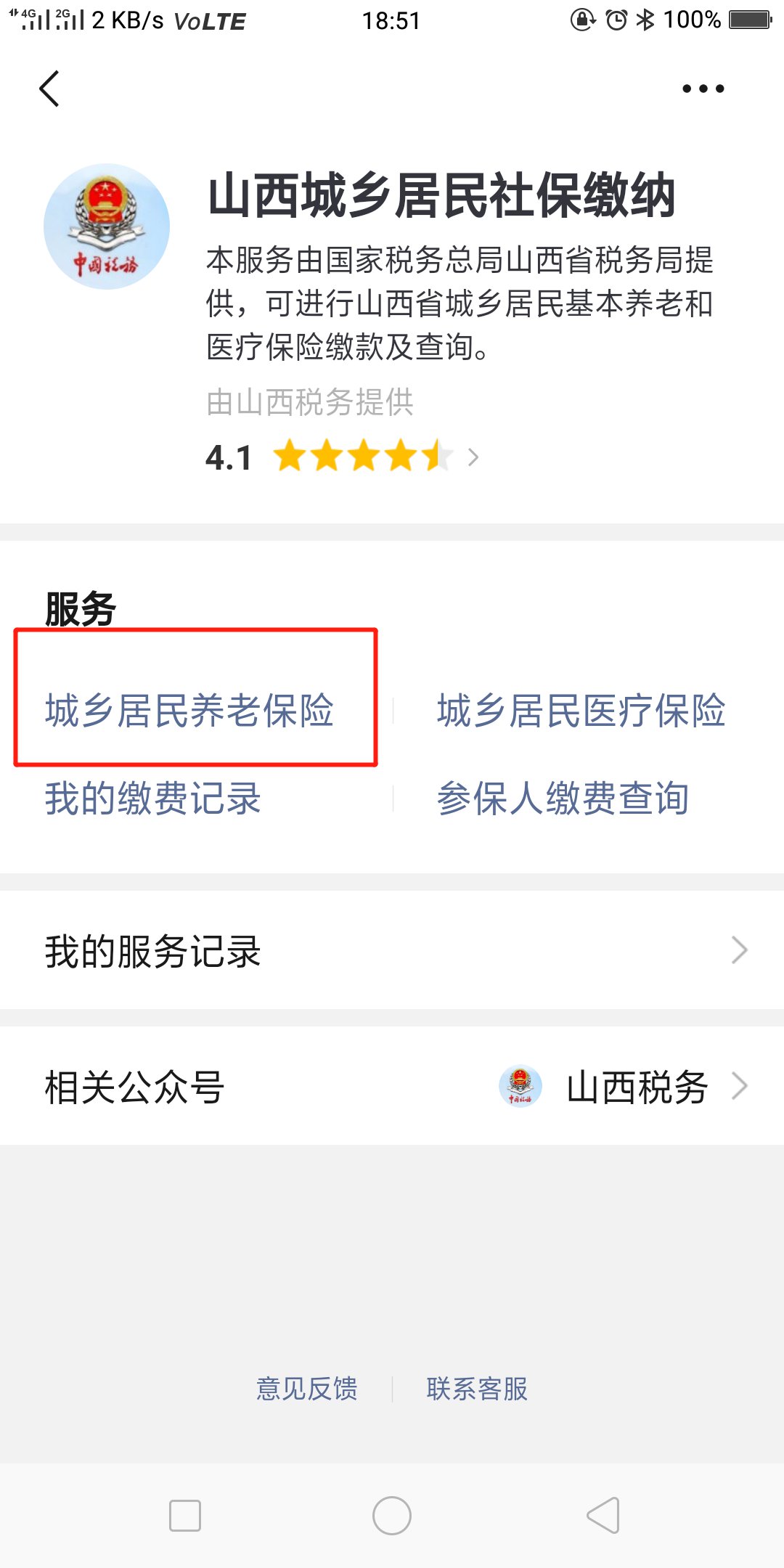Screen dimensions: 784x1568
Task: View 我的缴费记录
Action: (153, 799)
